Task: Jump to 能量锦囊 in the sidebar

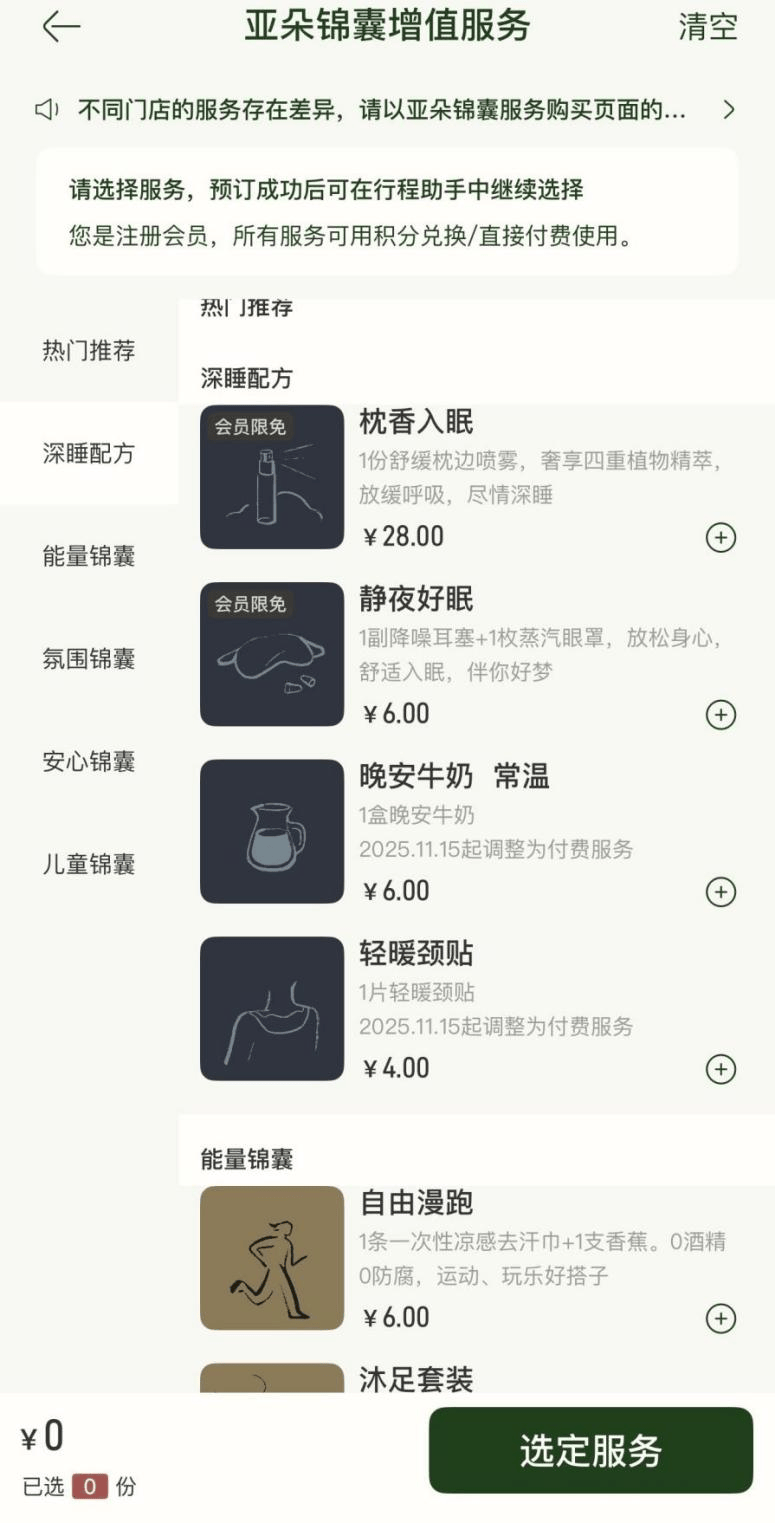Action: [88, 557]
